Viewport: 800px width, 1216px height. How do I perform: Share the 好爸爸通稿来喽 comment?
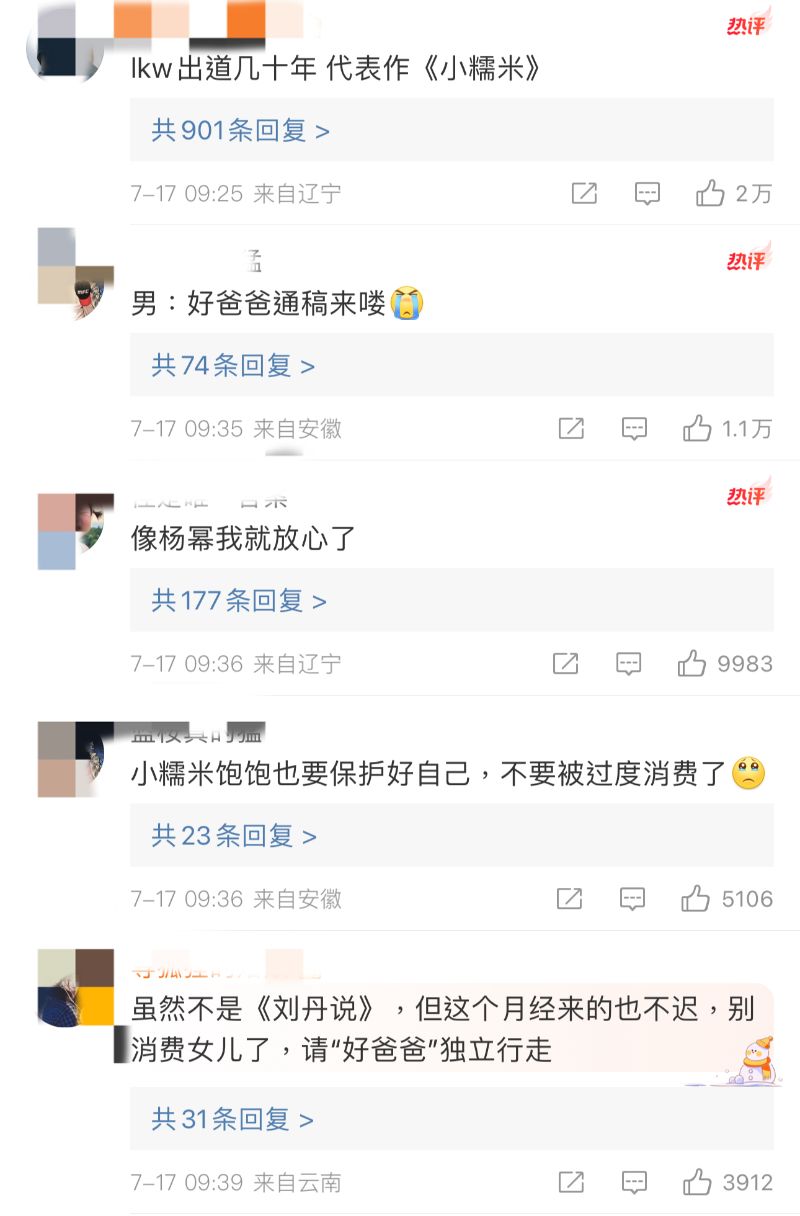point(571,429)
